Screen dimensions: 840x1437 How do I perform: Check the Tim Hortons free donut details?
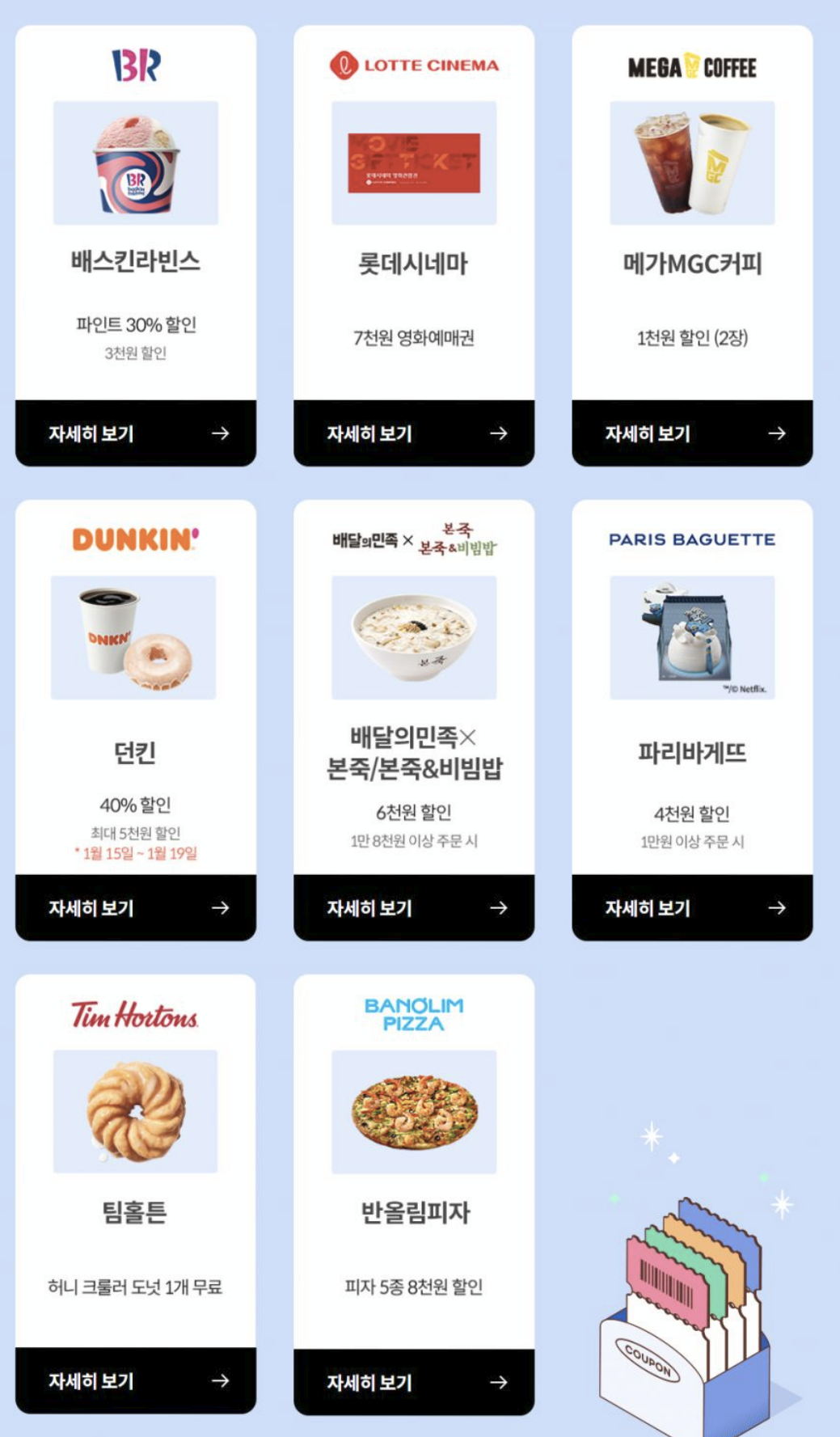[136, 1380]
